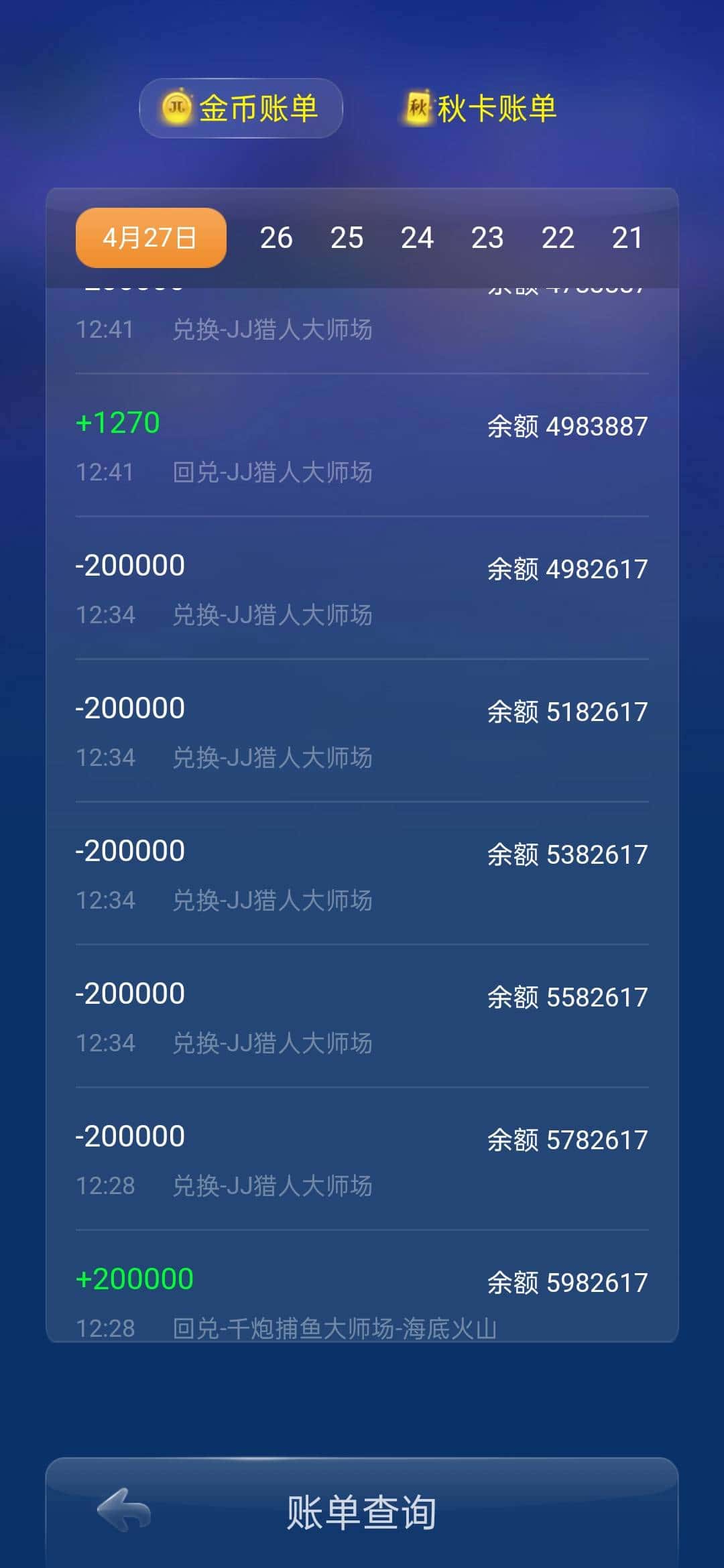This screenshot has height=1568, width=724.
Task: Click the entry showing balance 5582617
Action: (x=362, y=1015)
